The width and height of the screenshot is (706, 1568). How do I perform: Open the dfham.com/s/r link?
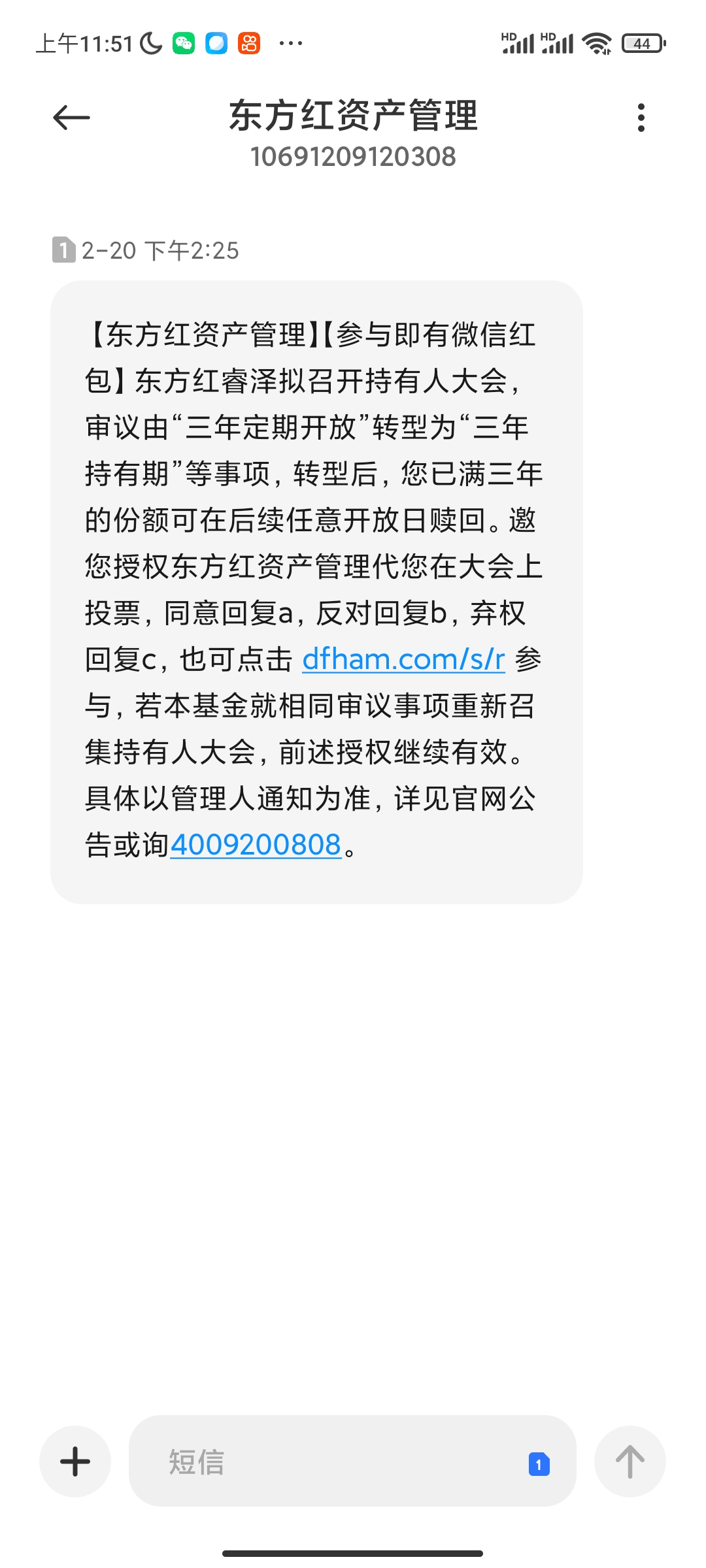(x=403, y=660)
